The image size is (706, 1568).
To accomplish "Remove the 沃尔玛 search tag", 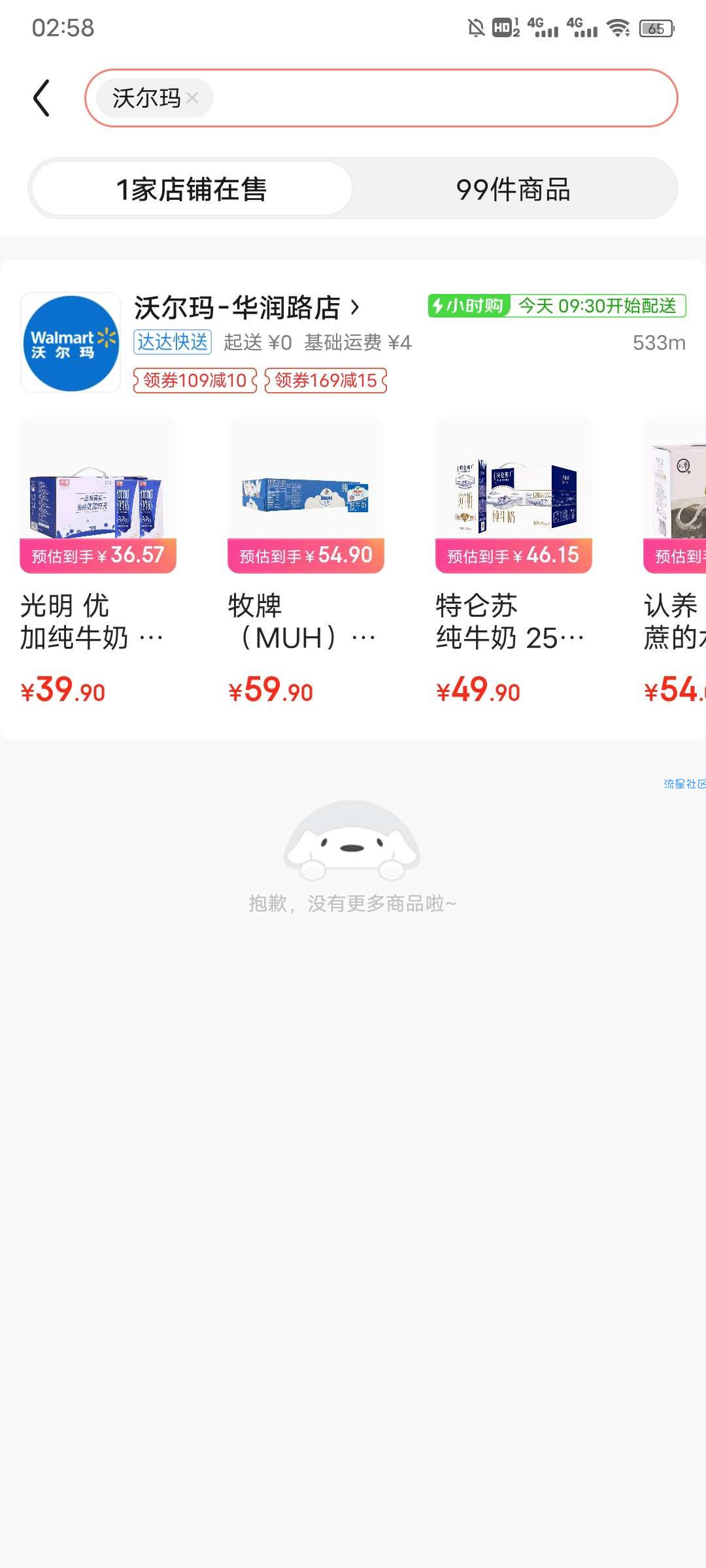I will pyautogui.click(x=192, y=98).
